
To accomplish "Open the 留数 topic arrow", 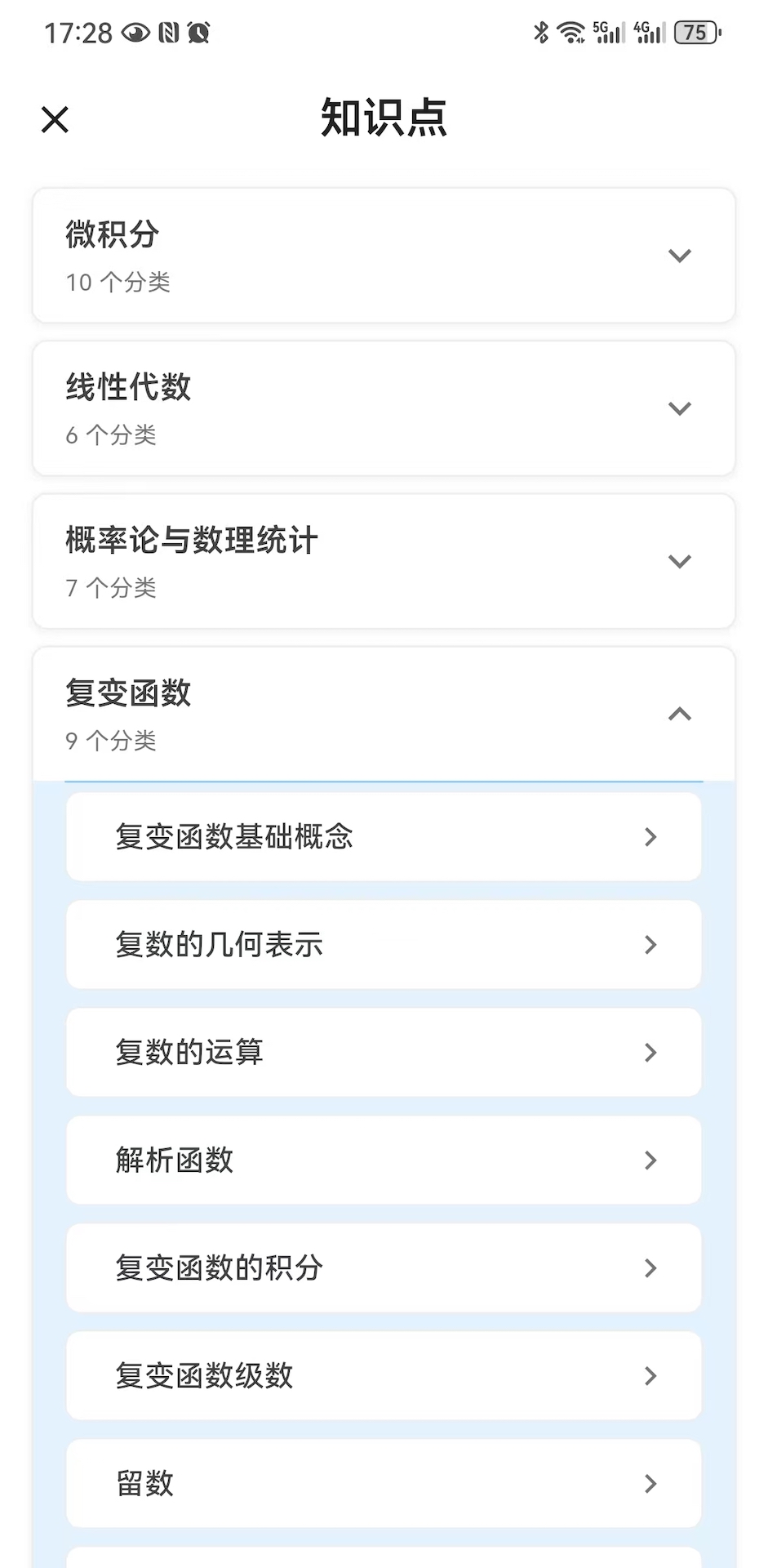I will [x=650, y=1484].
